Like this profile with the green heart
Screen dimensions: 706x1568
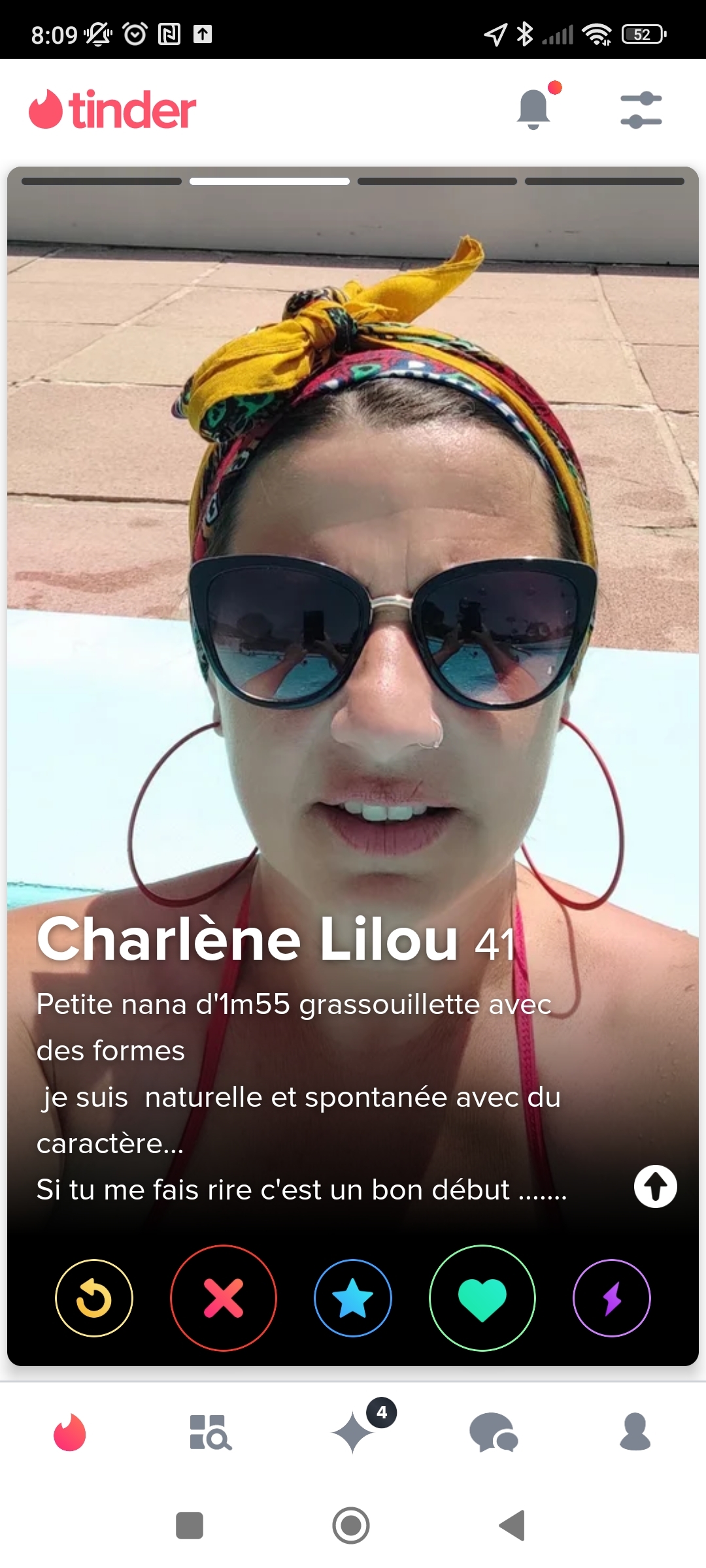tap(482, 1298)
